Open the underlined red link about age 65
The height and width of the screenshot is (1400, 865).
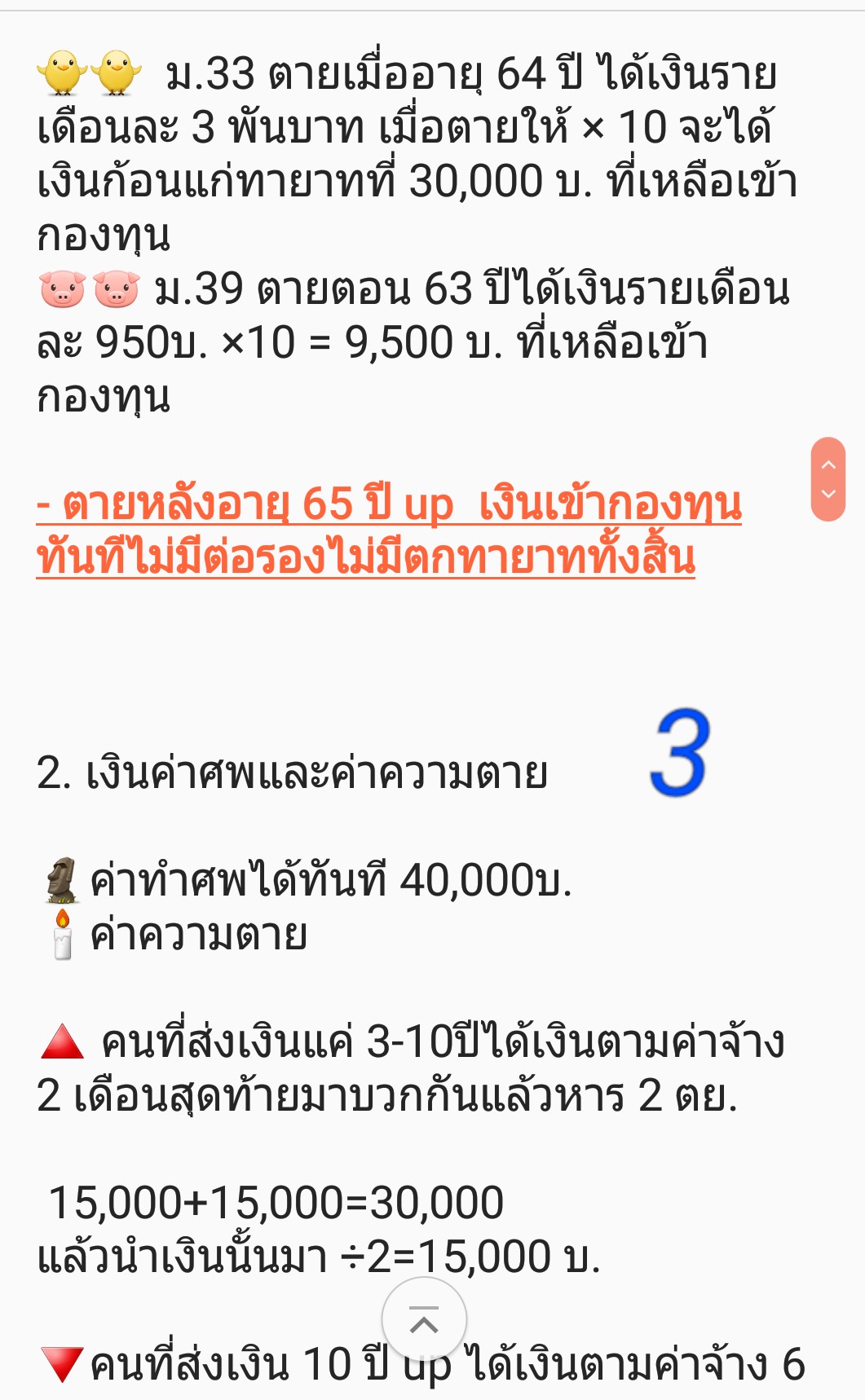[389, 531]
